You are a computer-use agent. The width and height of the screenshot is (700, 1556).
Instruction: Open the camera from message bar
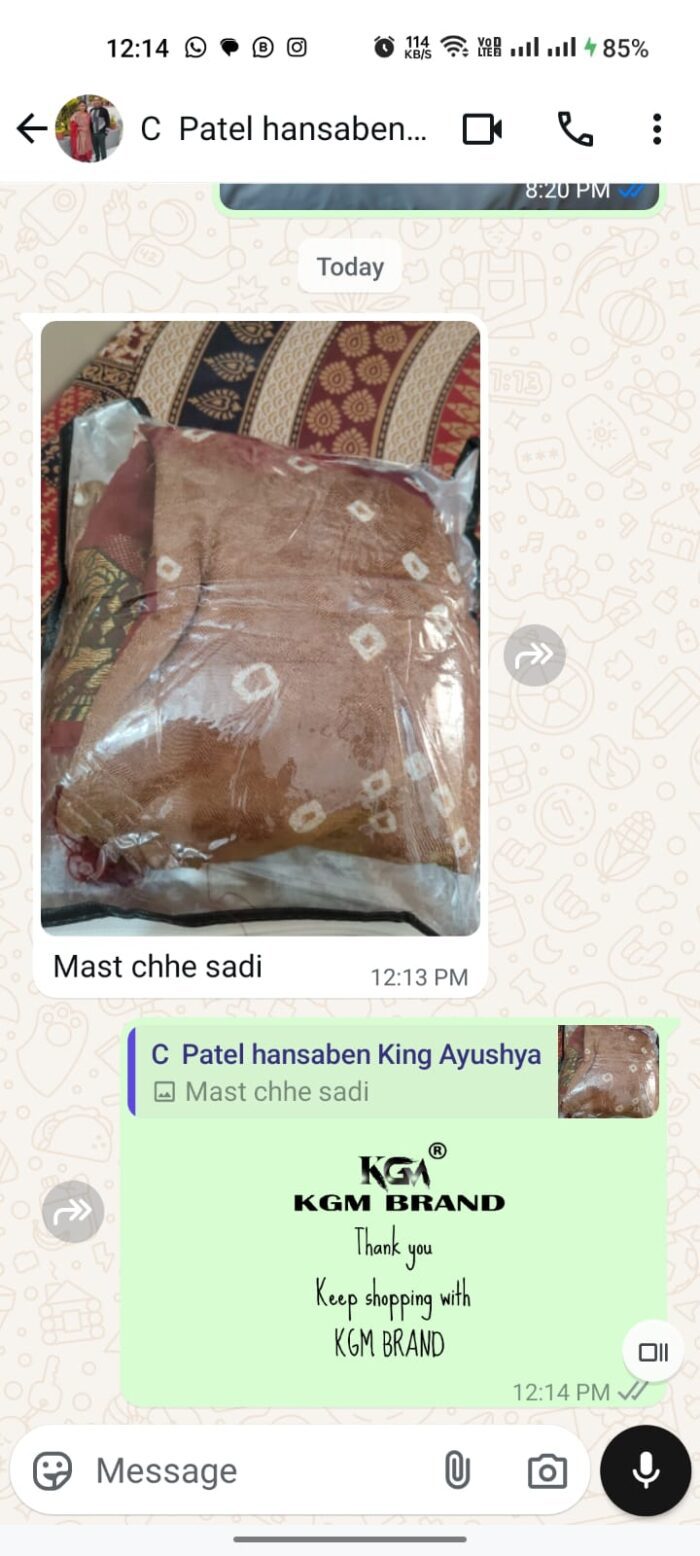547,1471
